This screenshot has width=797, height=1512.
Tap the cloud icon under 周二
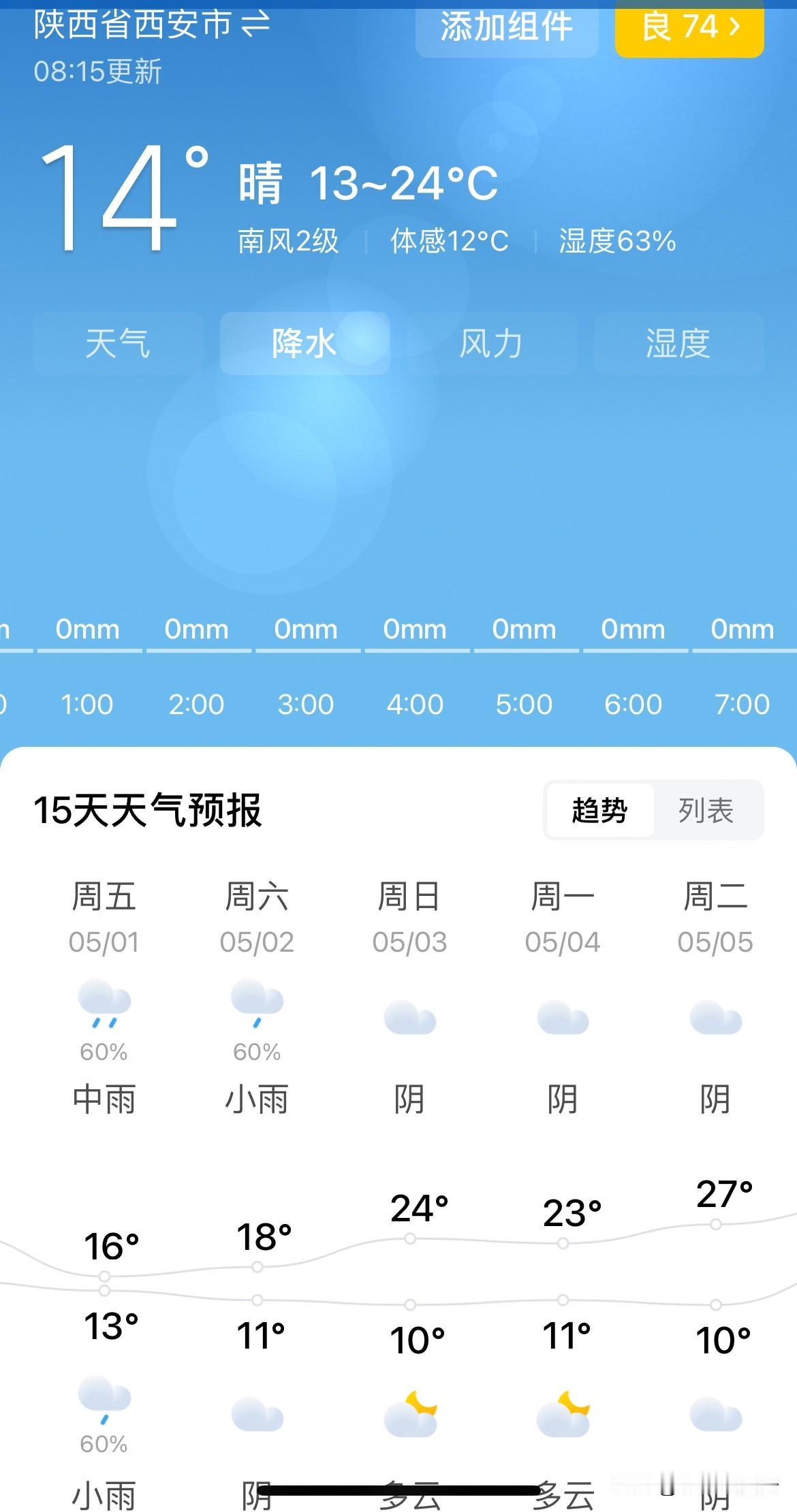click(715, 1018)
